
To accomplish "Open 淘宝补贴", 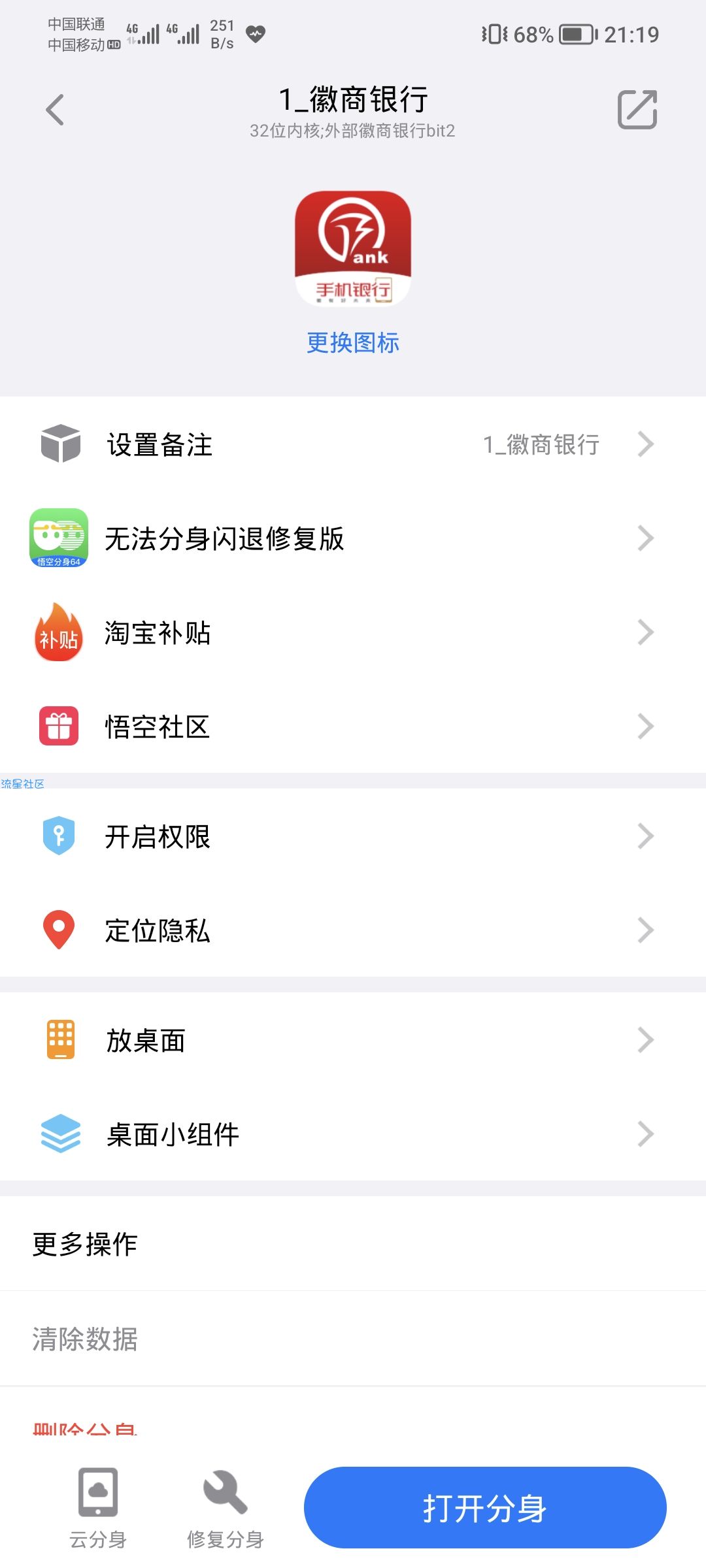I will [x=353, y=632].
